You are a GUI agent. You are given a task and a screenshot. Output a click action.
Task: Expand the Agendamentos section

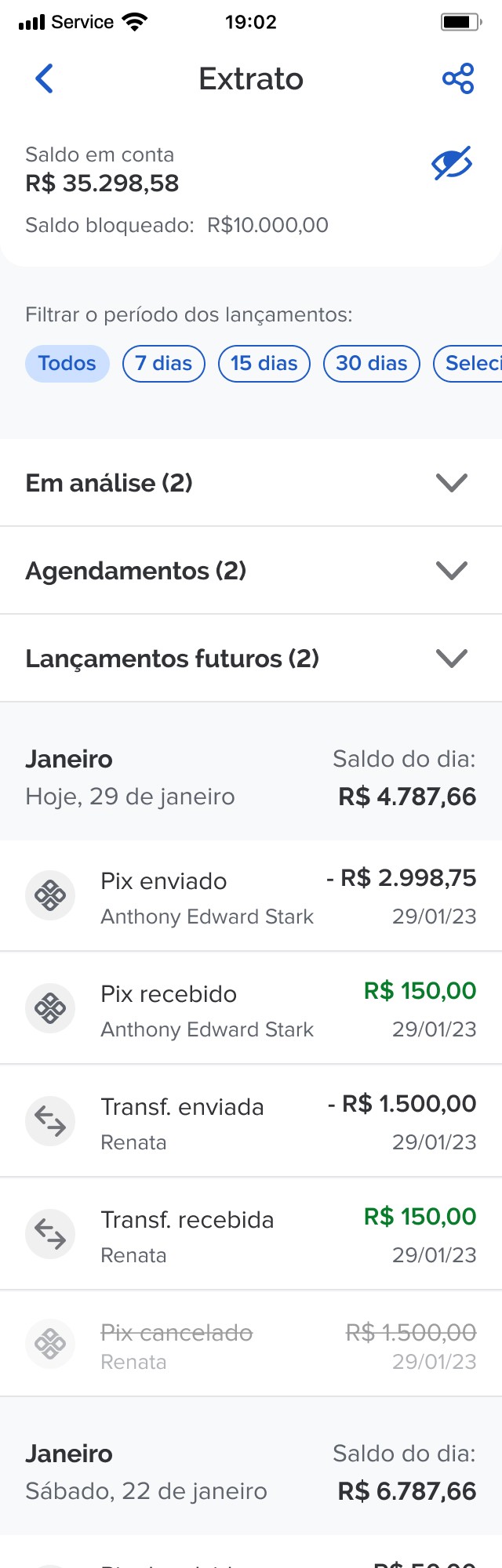click(x=251, y=571)
